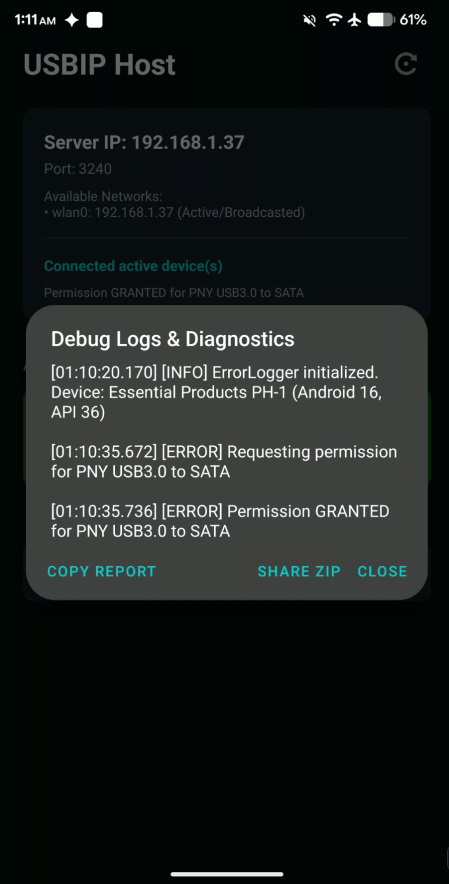Image resolution: width=449 pixels, height=884 pixels.
Task: Share the logs as ZIP
Action: 299,571
